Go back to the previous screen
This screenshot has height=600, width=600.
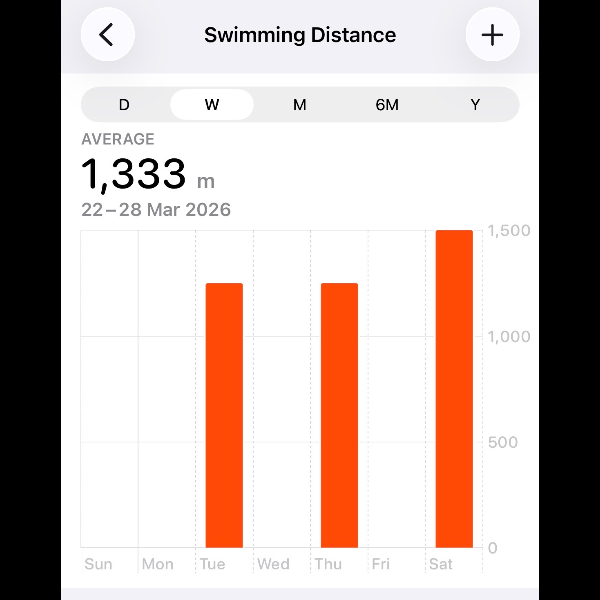(107, 35)
